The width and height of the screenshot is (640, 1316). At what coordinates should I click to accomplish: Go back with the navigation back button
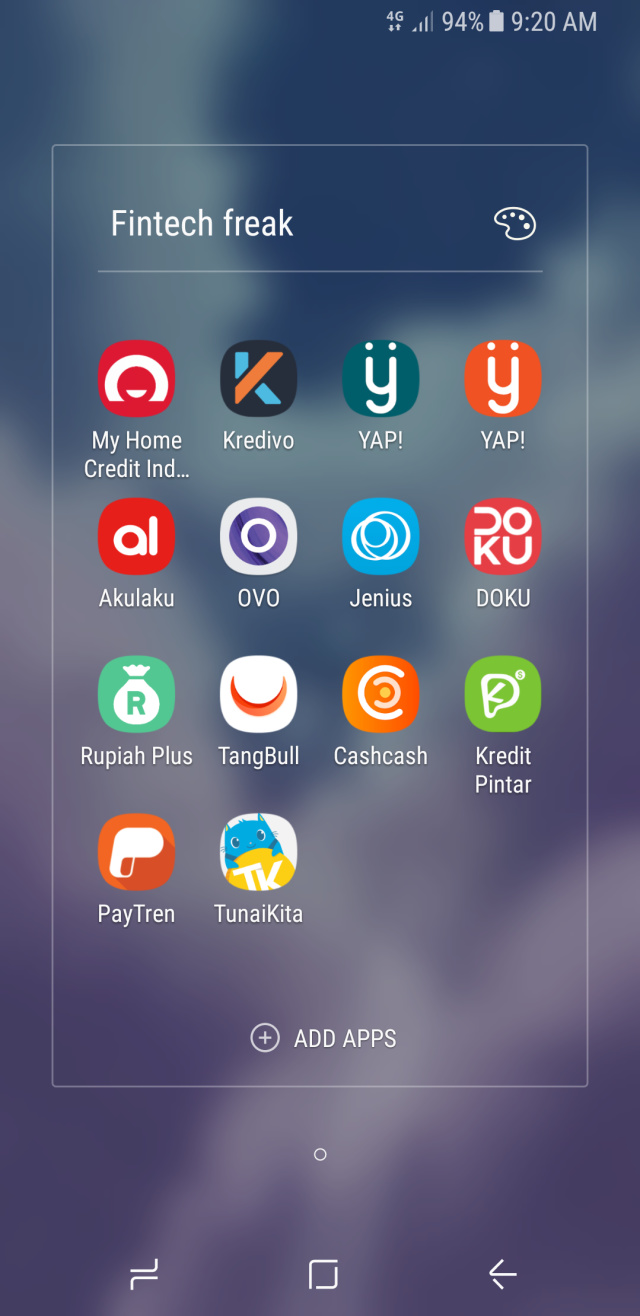point(502,1274)
